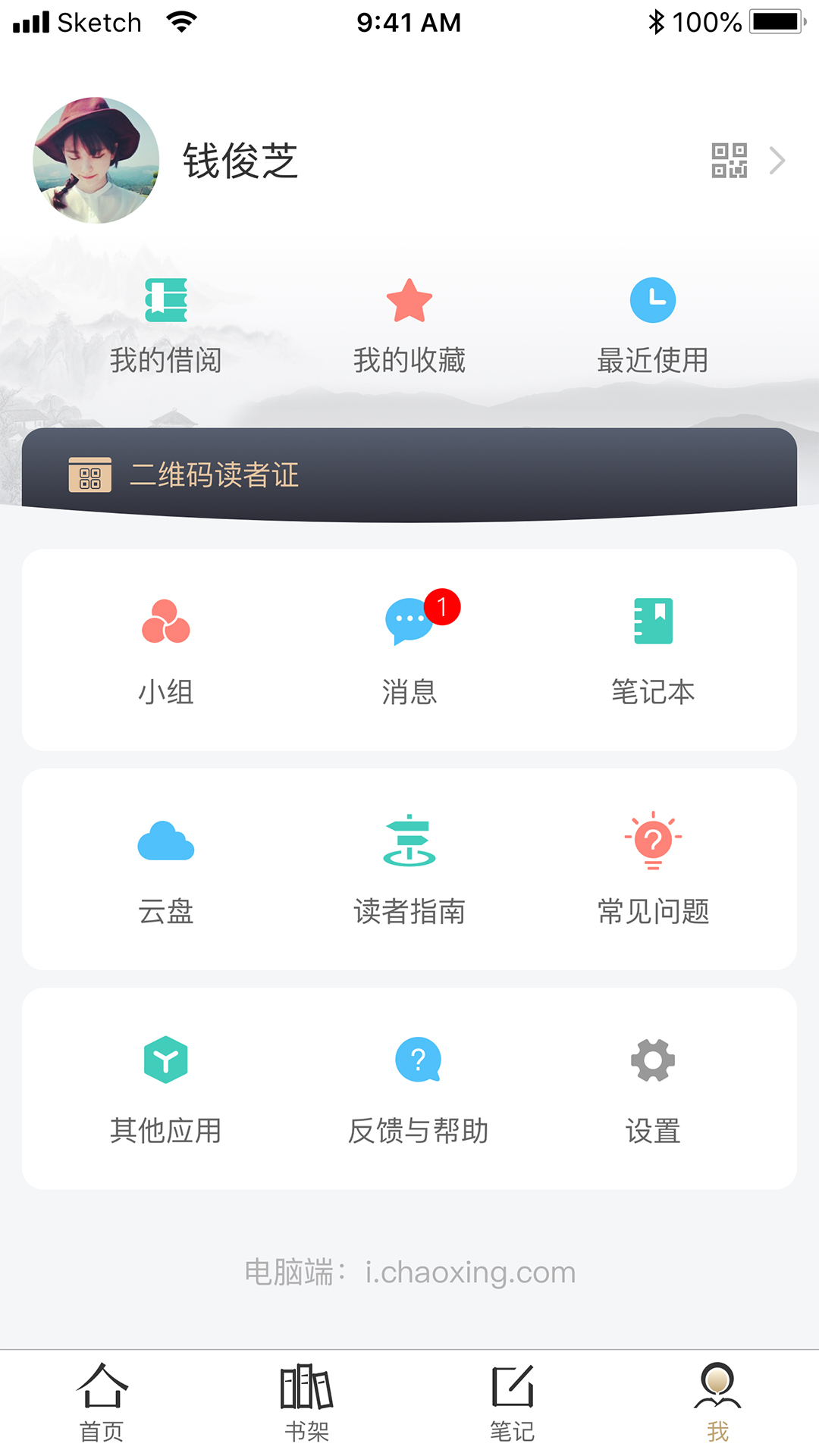Open the 小组 groups icon
The height and width of the screenshot is (1456, 819).
click(166, 648)
